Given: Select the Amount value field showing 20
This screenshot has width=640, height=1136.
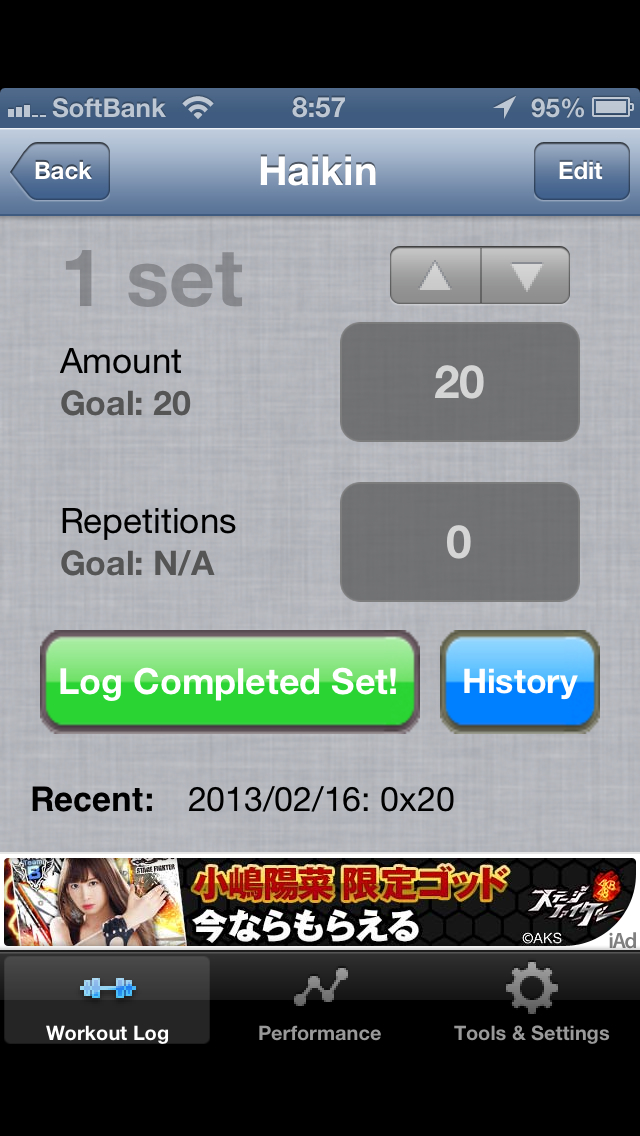Looking at the screenshot, I should pos(459,382).
